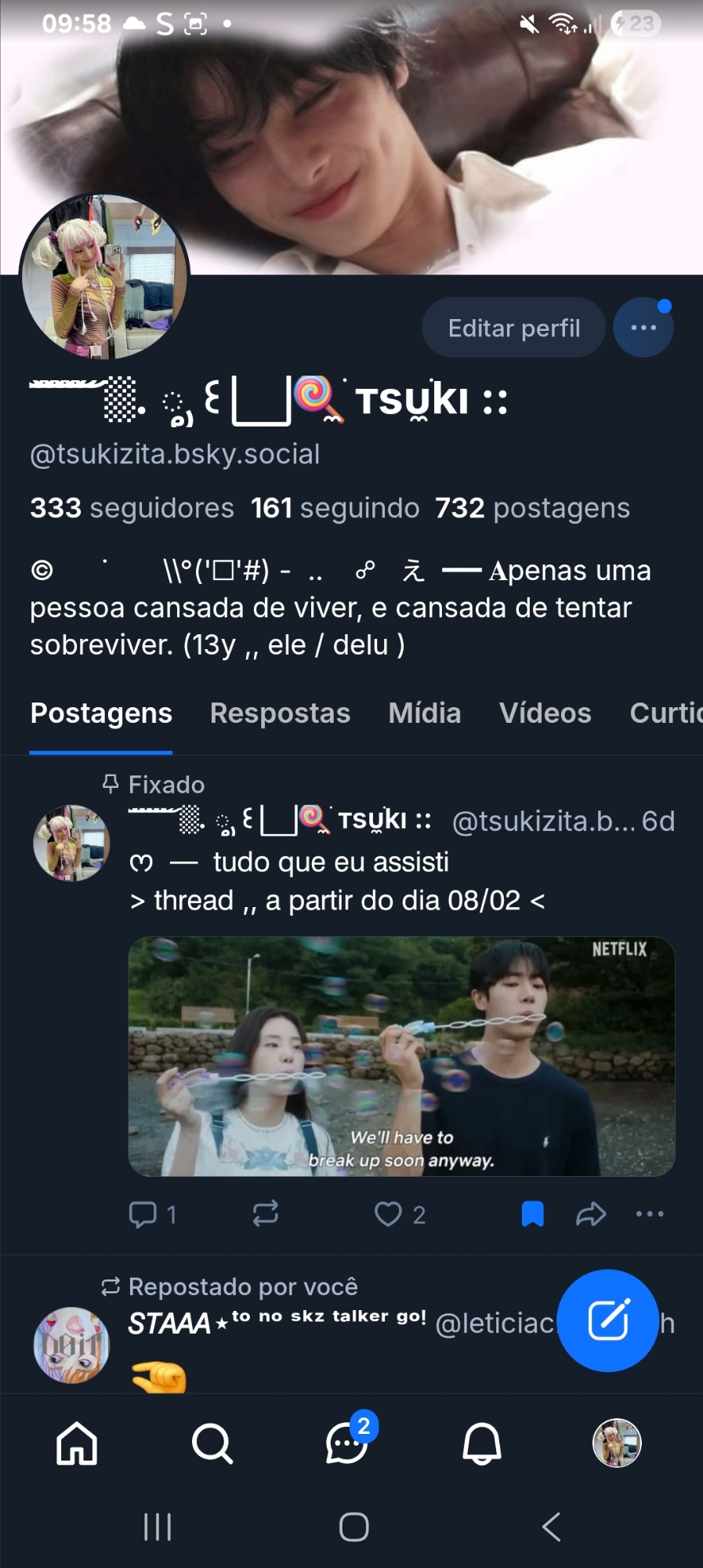Screen dimensions: 703x1568
Task: Open the search tab
Action: [x=212, y=1443]
